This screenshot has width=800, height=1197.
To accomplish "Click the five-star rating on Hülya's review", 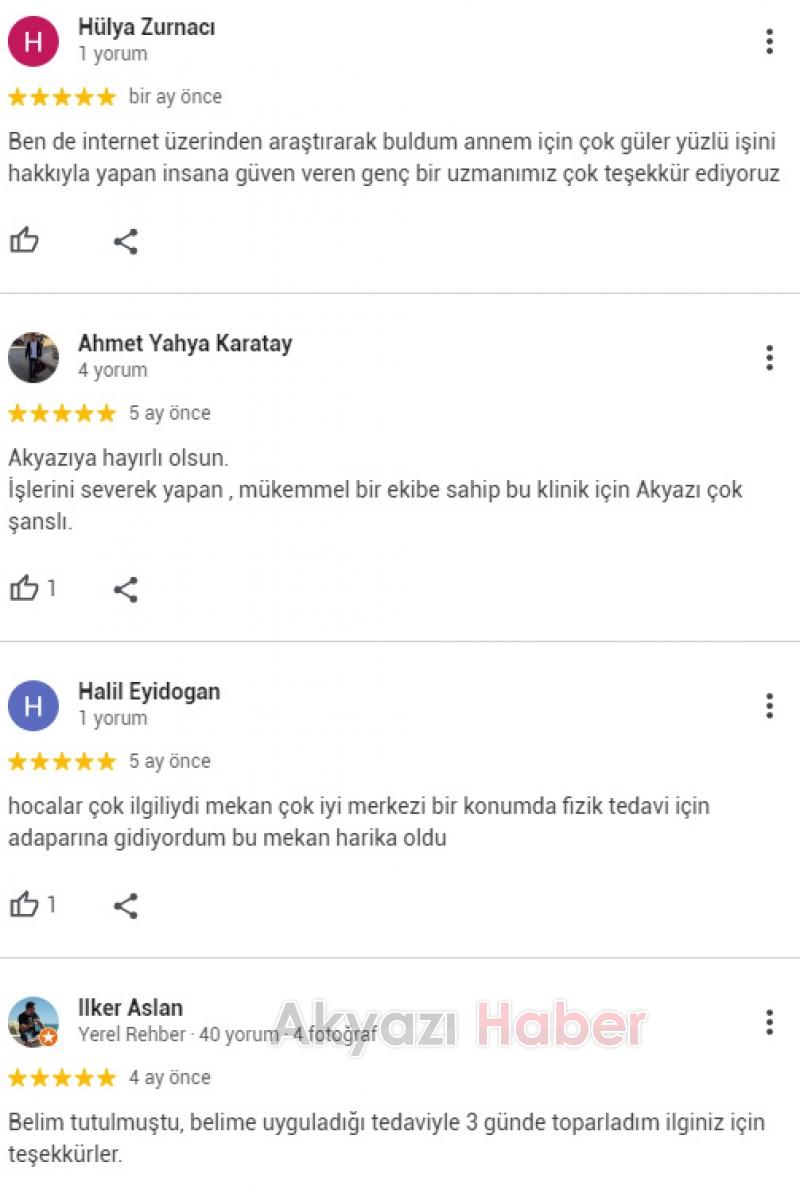I will (x=61, y=96).
